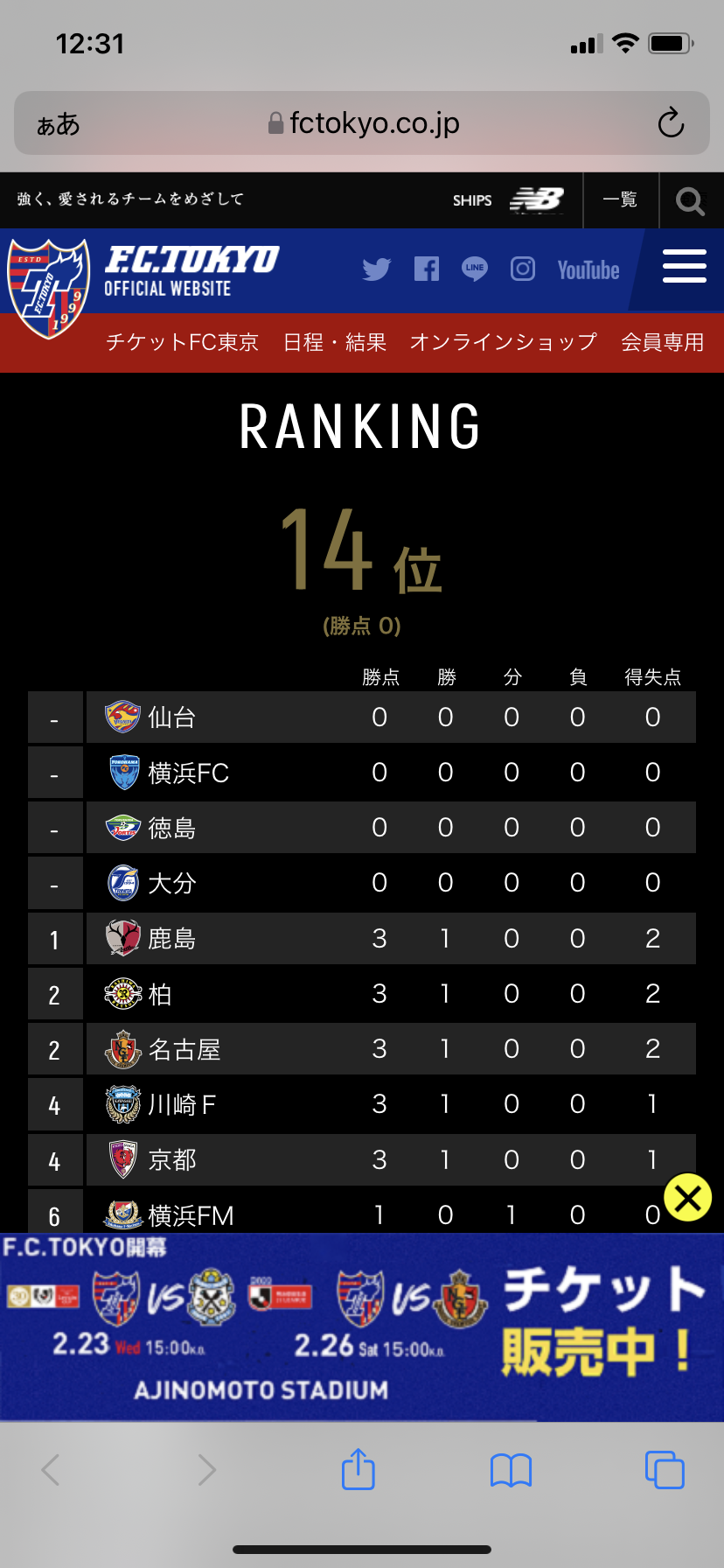Open the 一覧 sponsor list

pos(620,200)
